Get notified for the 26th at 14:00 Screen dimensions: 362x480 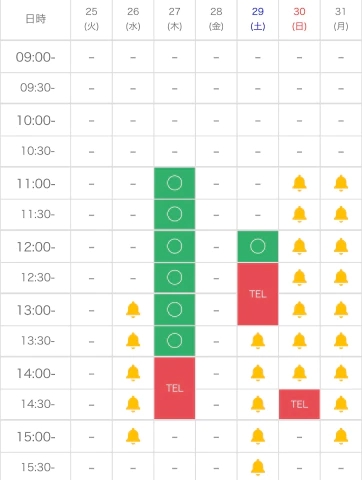click(133, 373)
